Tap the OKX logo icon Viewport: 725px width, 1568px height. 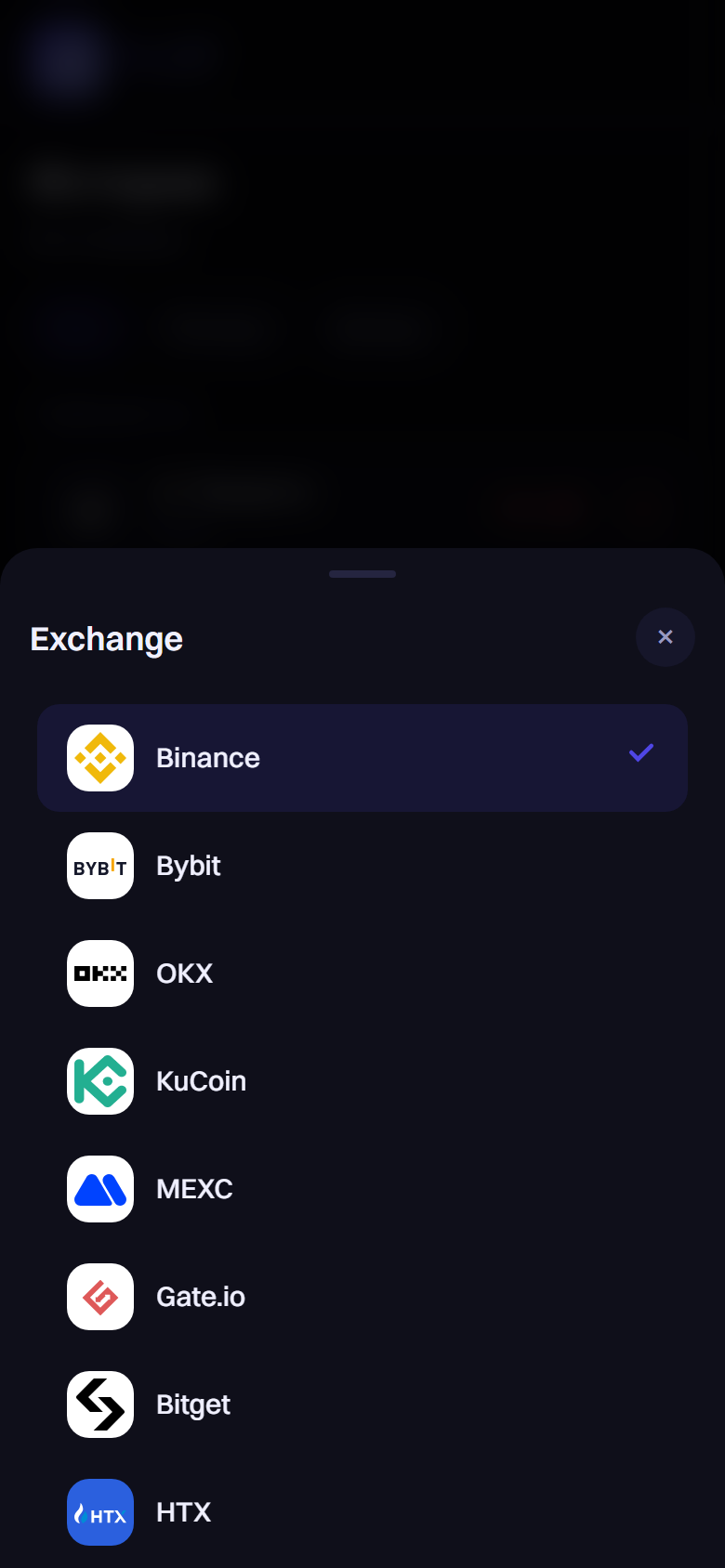[x=100, y=973]
